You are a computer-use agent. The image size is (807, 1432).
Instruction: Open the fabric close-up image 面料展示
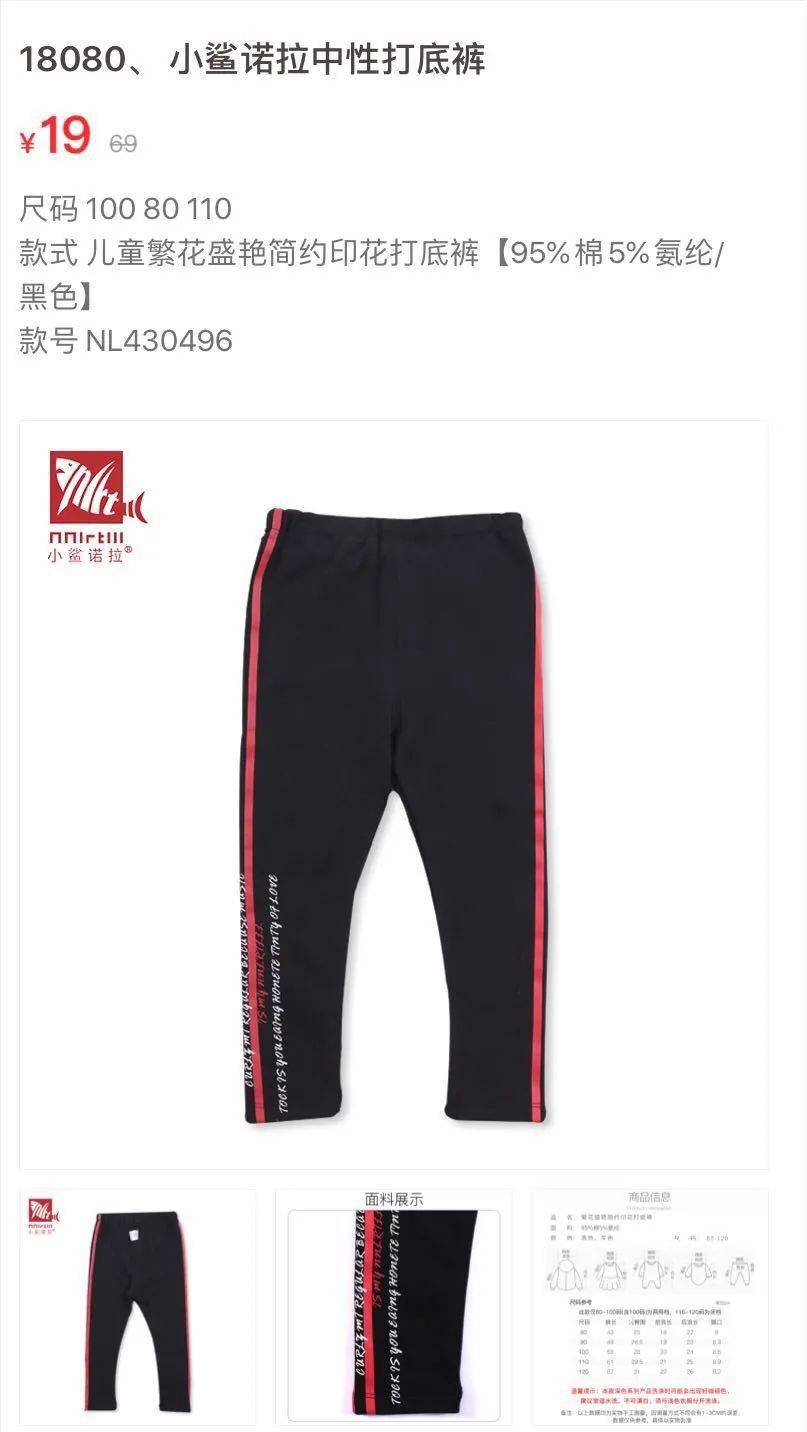tap(394, 1306)
